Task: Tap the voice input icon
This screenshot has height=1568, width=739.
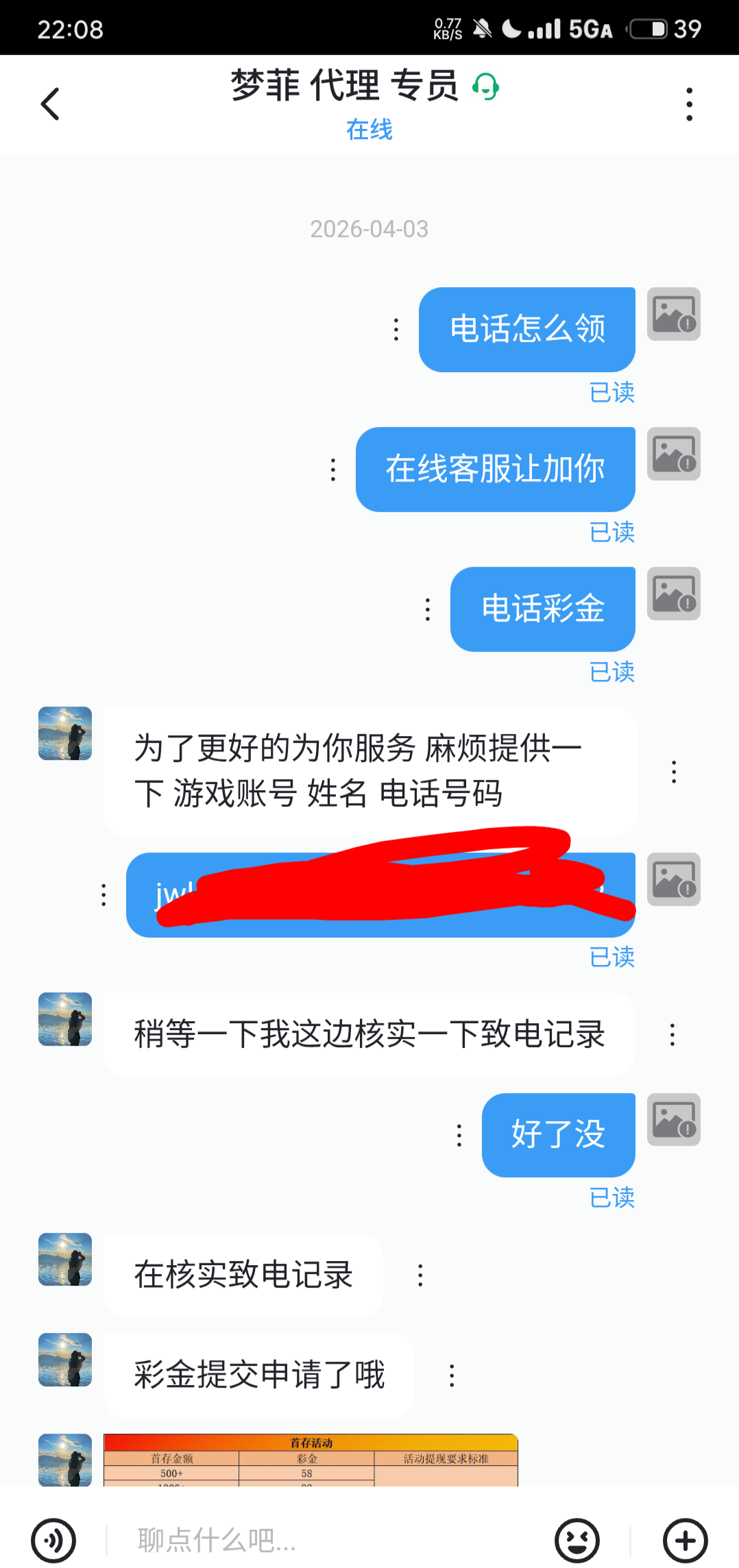Action: [53, 1541]
